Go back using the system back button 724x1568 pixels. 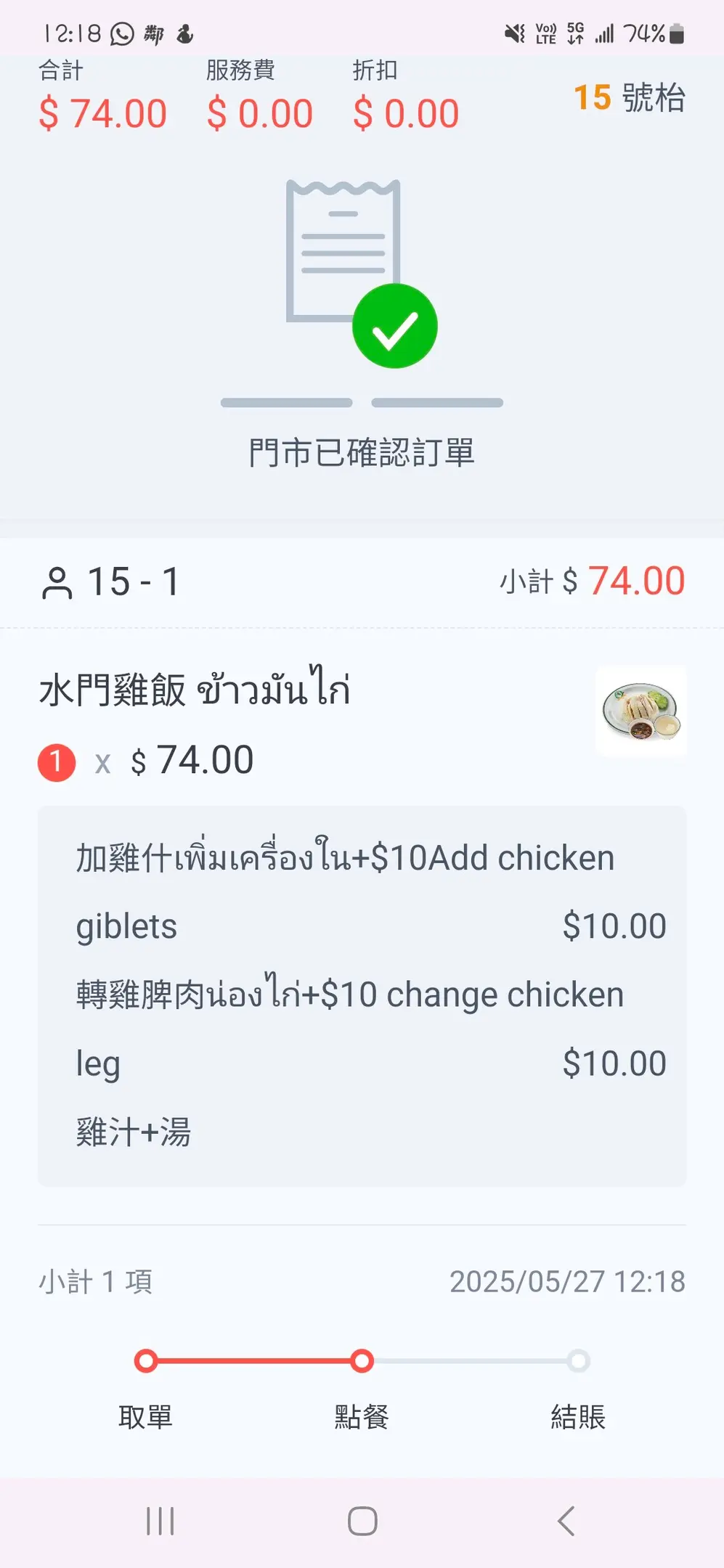pyautogui.click(x=566, y=1521)
